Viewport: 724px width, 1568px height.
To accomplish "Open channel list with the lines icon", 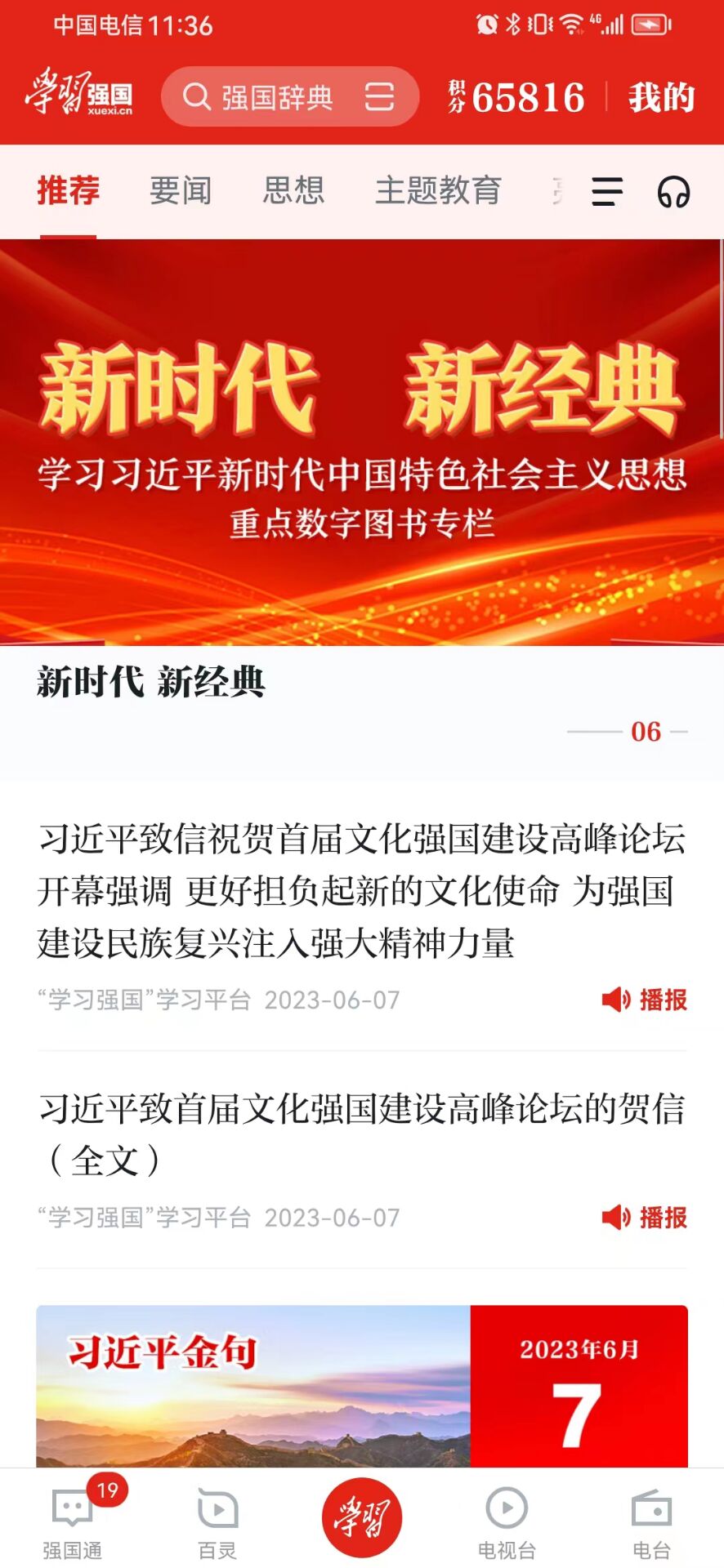I will coord(606,191).
